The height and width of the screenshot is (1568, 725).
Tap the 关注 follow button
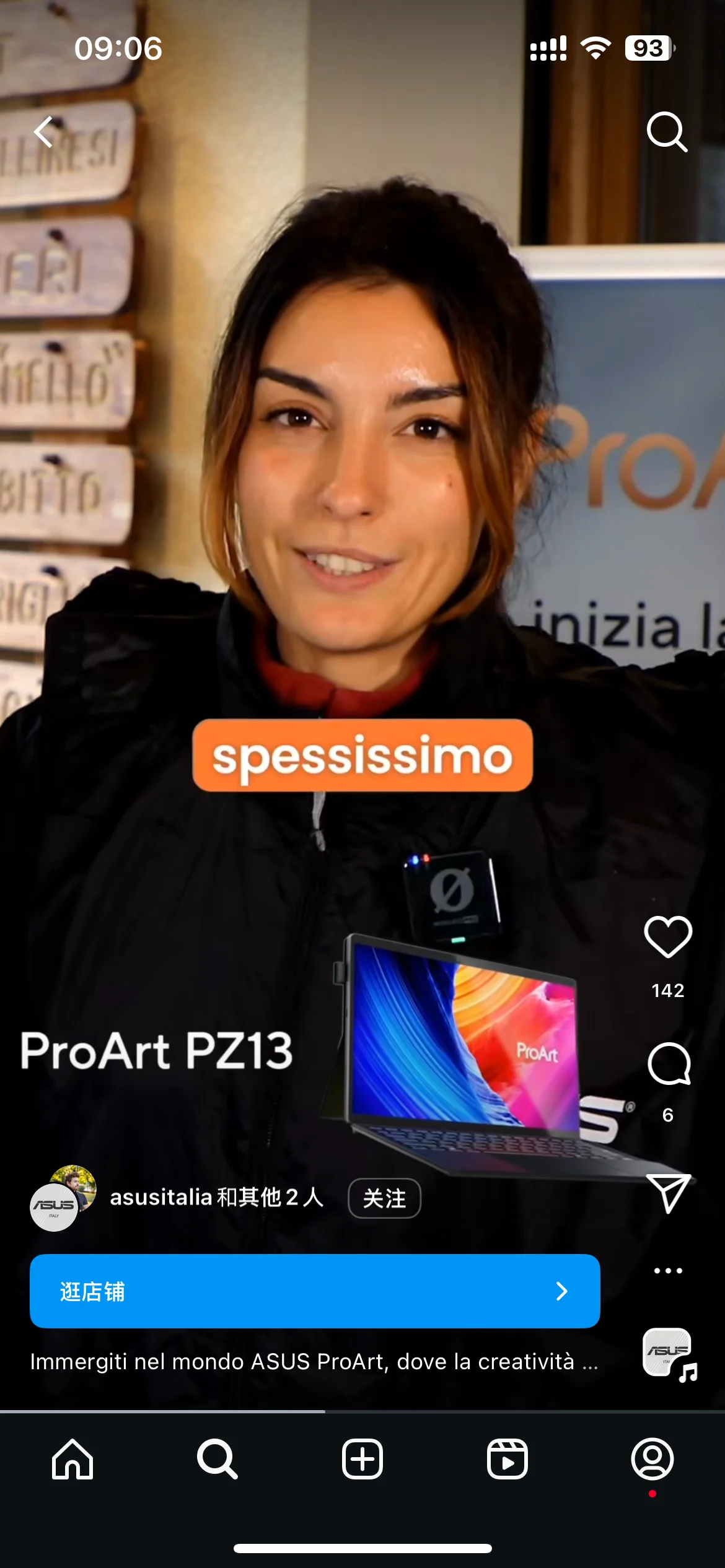coord(384,1198)
